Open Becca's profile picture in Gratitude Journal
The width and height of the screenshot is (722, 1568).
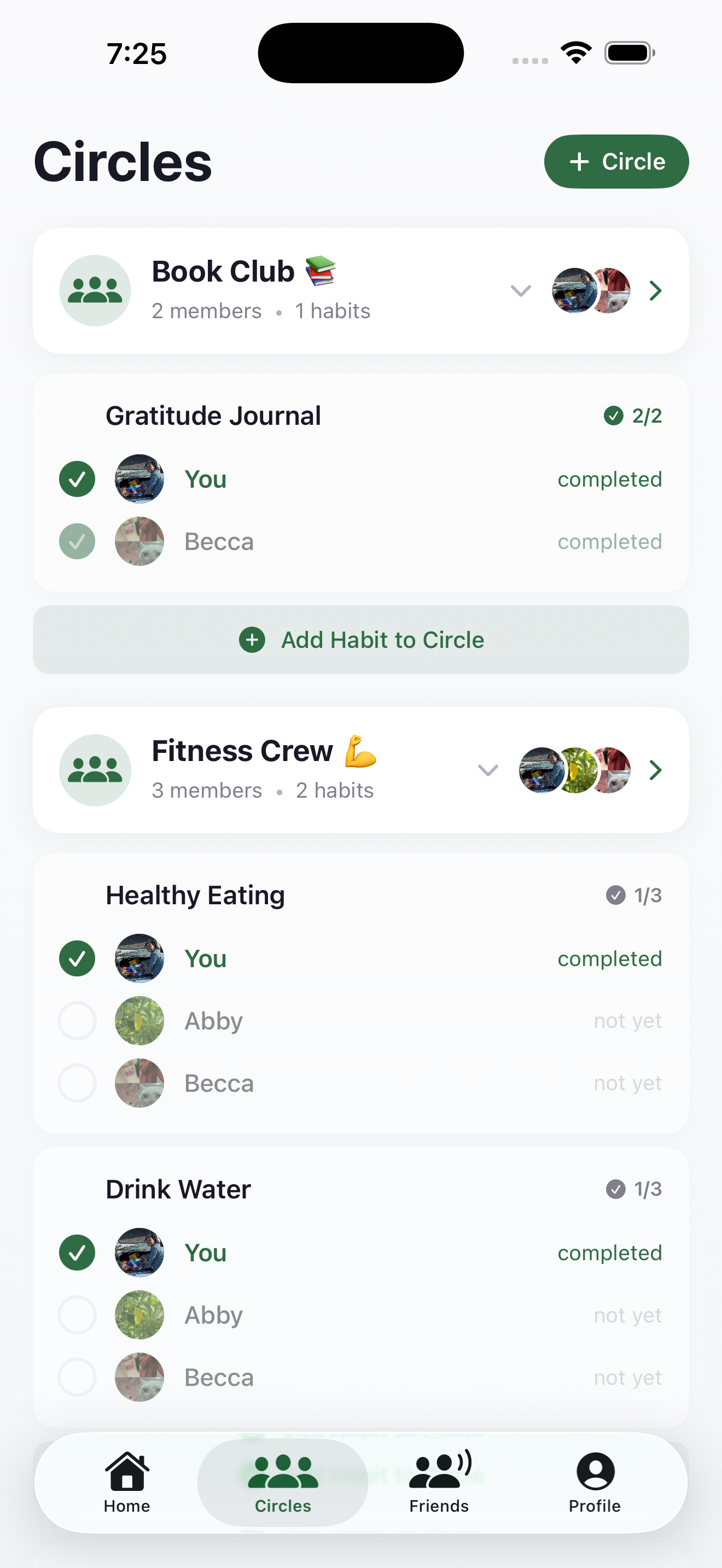pyautogui.click(x=139, y=541)
